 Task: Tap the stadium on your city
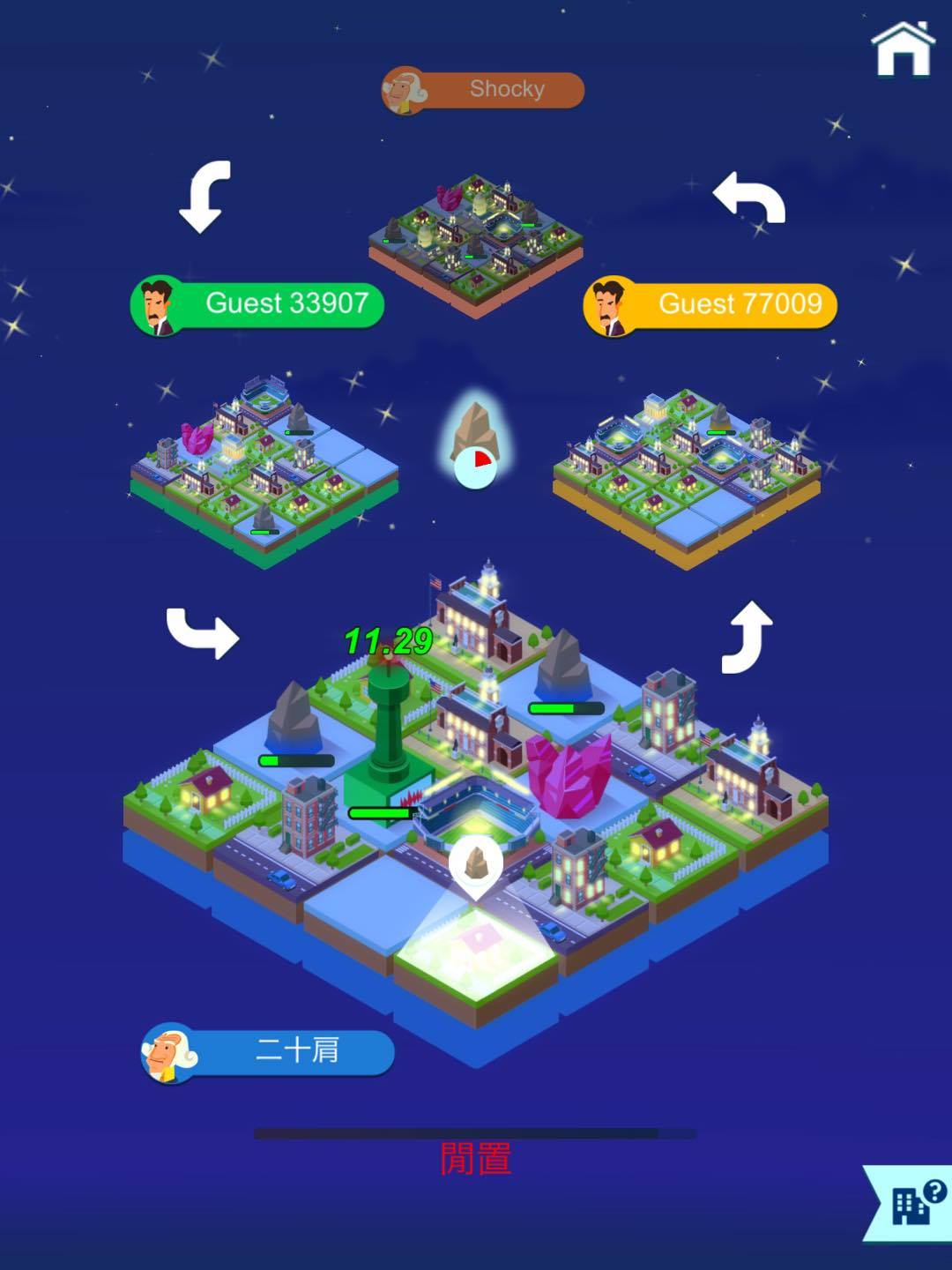[x=476, y=807]
